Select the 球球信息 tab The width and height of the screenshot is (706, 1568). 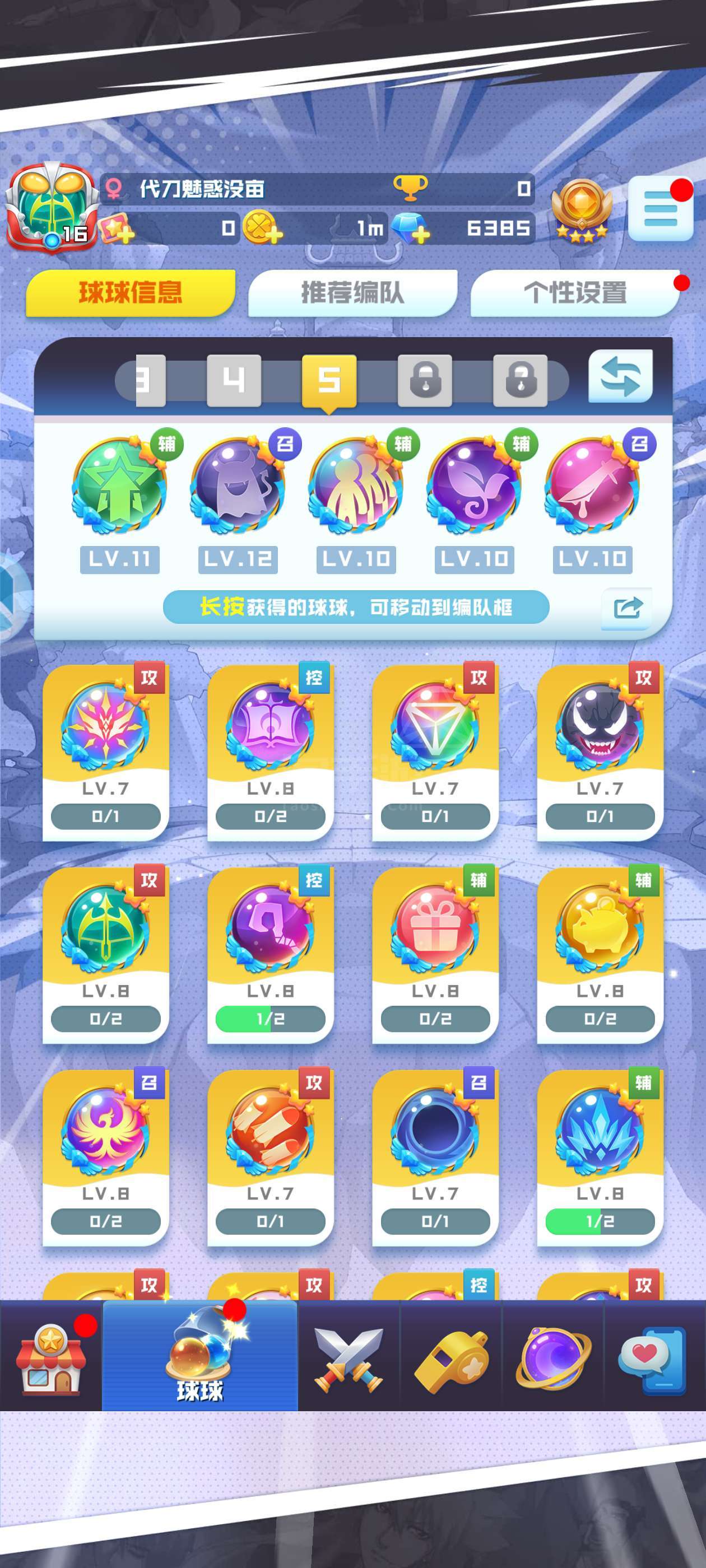tap(131, 293)
